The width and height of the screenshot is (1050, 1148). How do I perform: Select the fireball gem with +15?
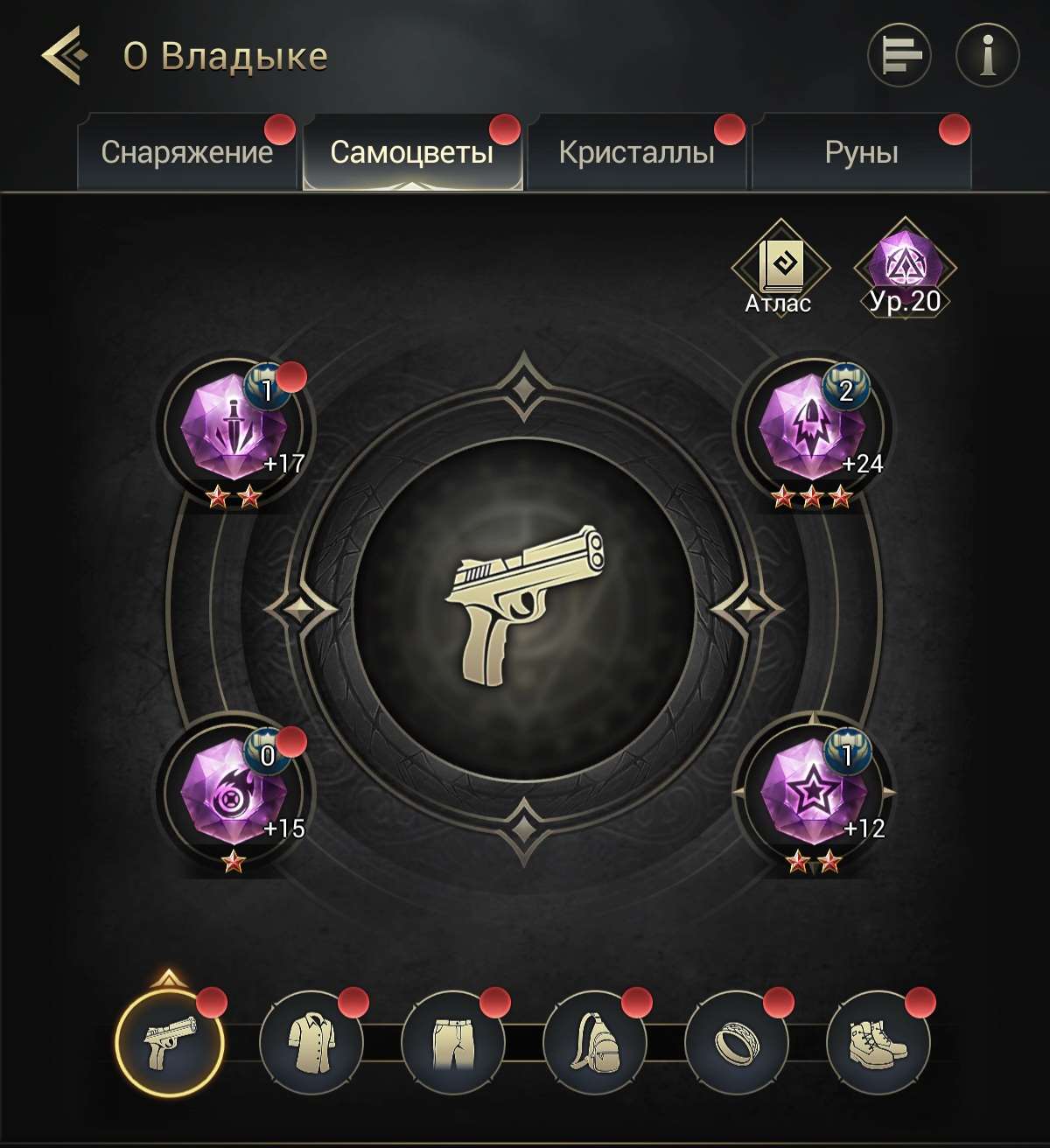[234, 794]
